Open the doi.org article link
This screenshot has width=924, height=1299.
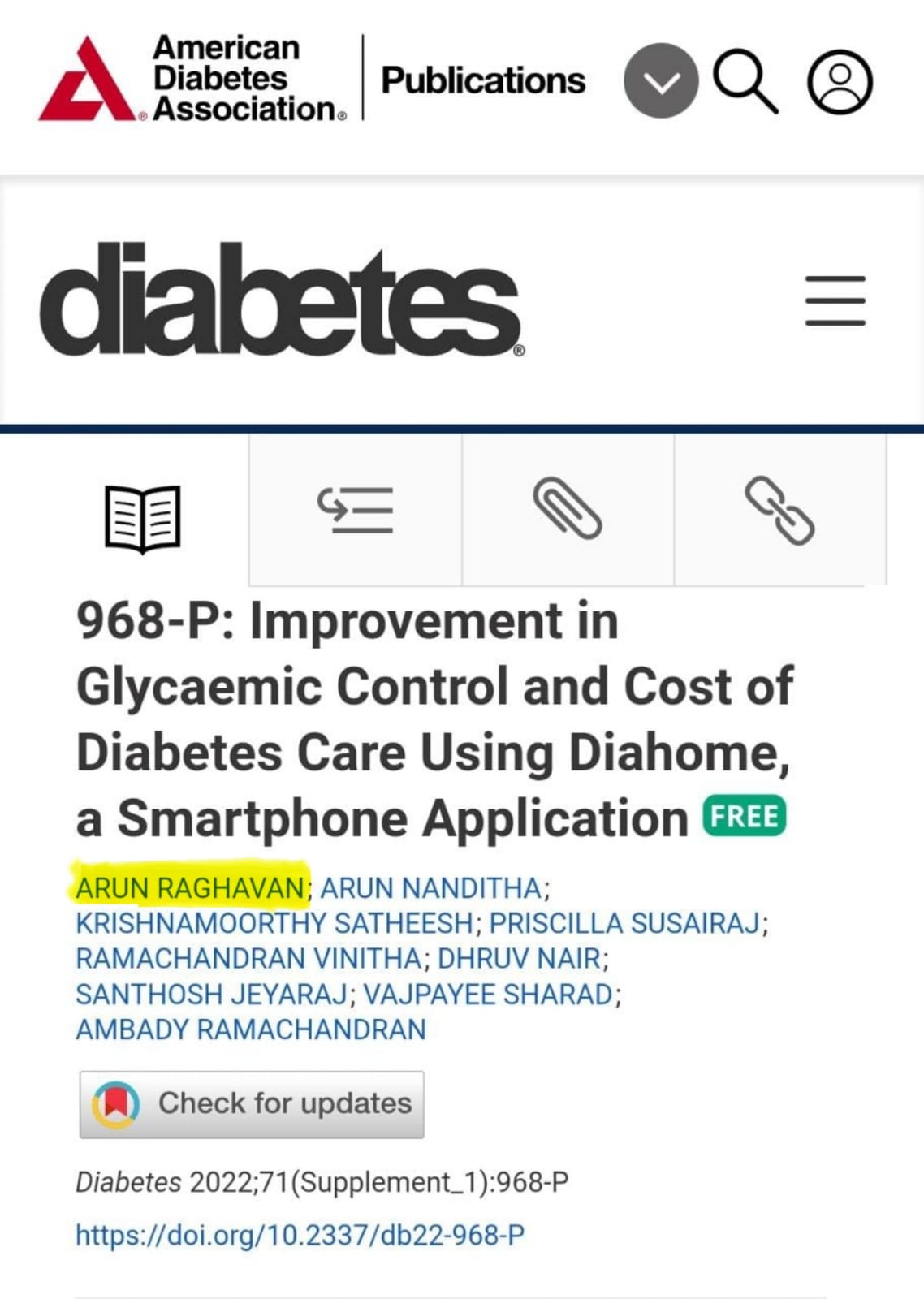(x=300, y=1235)
